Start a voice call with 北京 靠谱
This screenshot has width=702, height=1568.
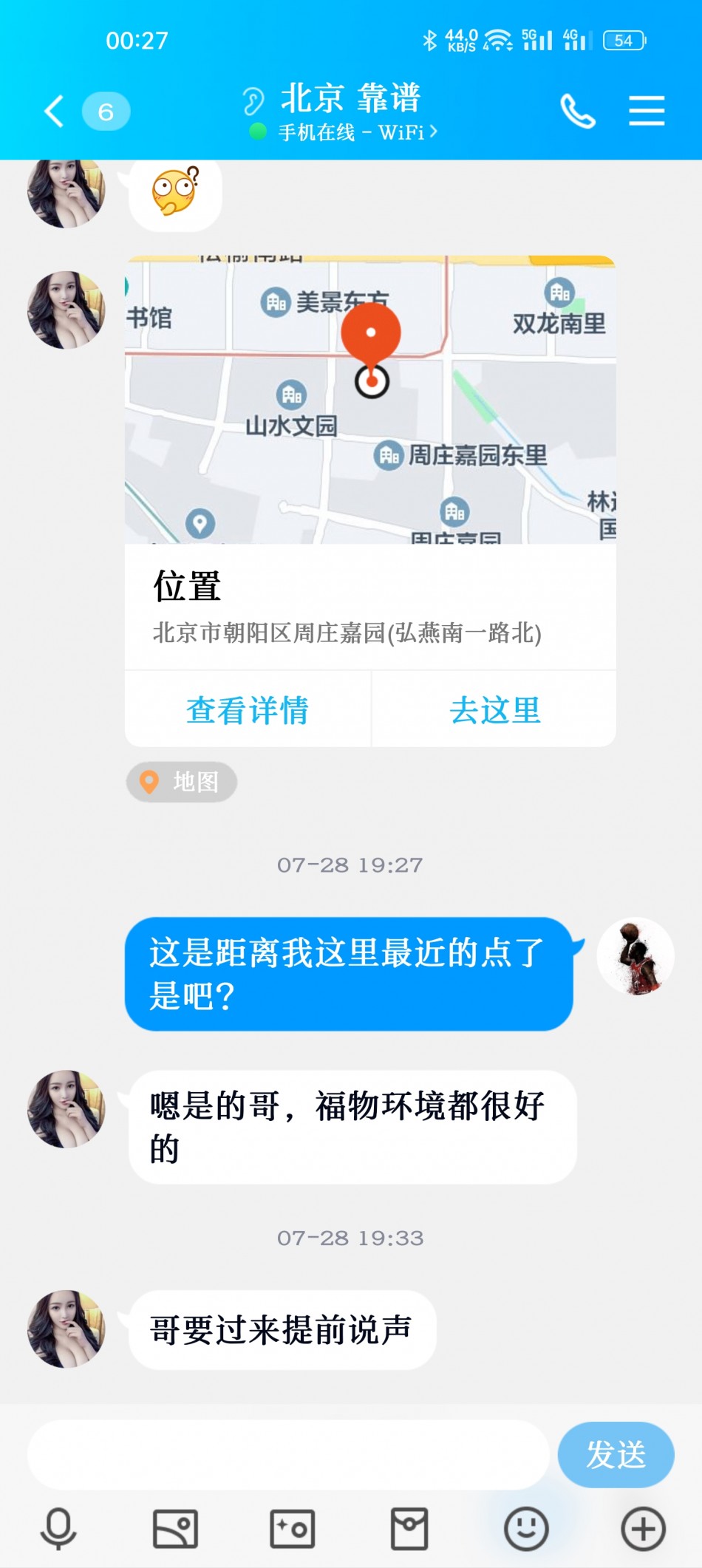(x=577, y=112)
